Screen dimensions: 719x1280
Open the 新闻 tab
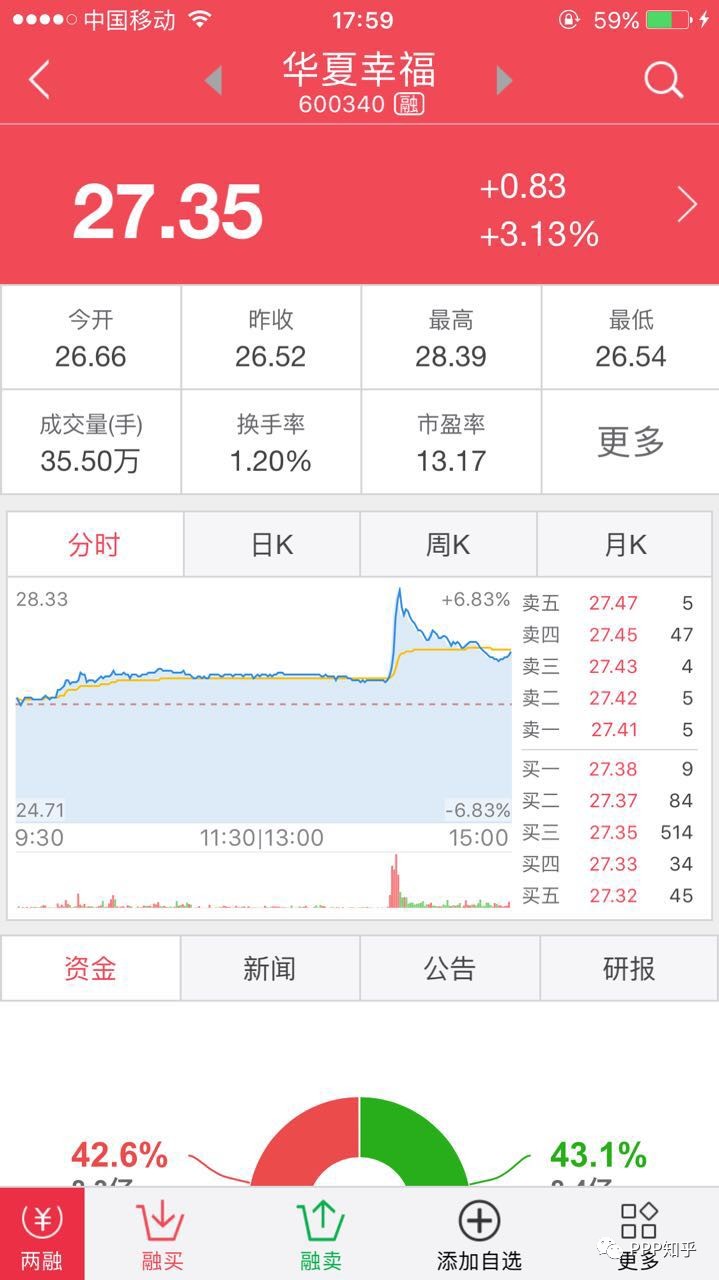[x=270, y=968]
